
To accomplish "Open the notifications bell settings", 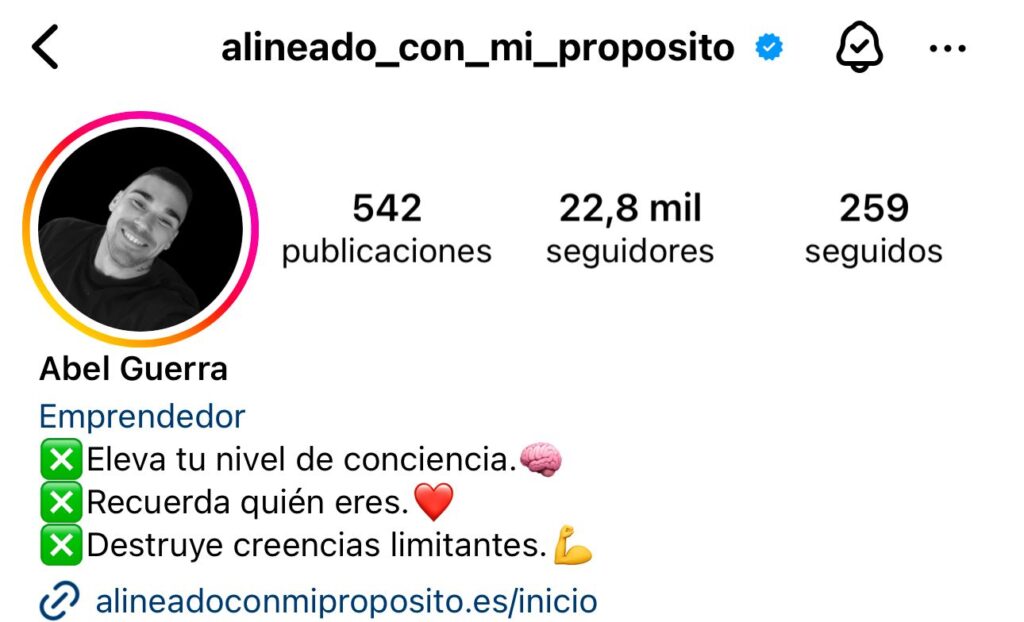I will (859, 48).
